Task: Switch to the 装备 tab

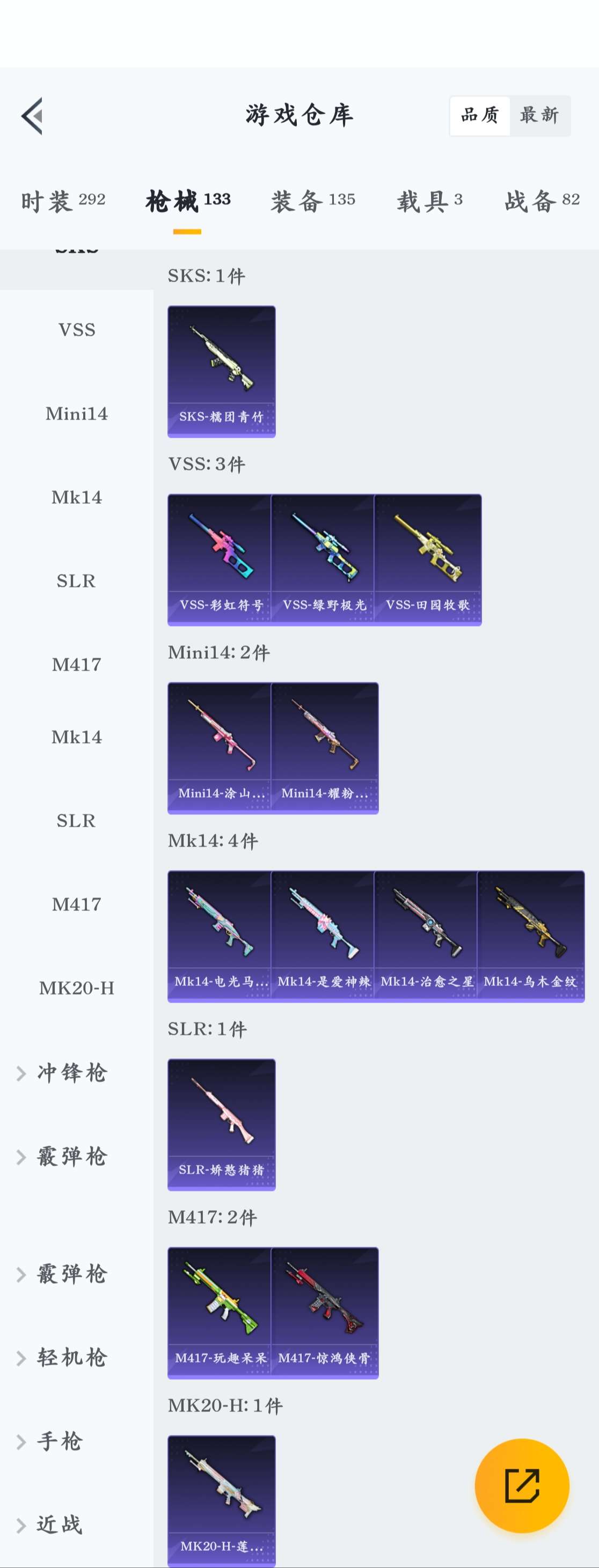Action: (313, 201)
